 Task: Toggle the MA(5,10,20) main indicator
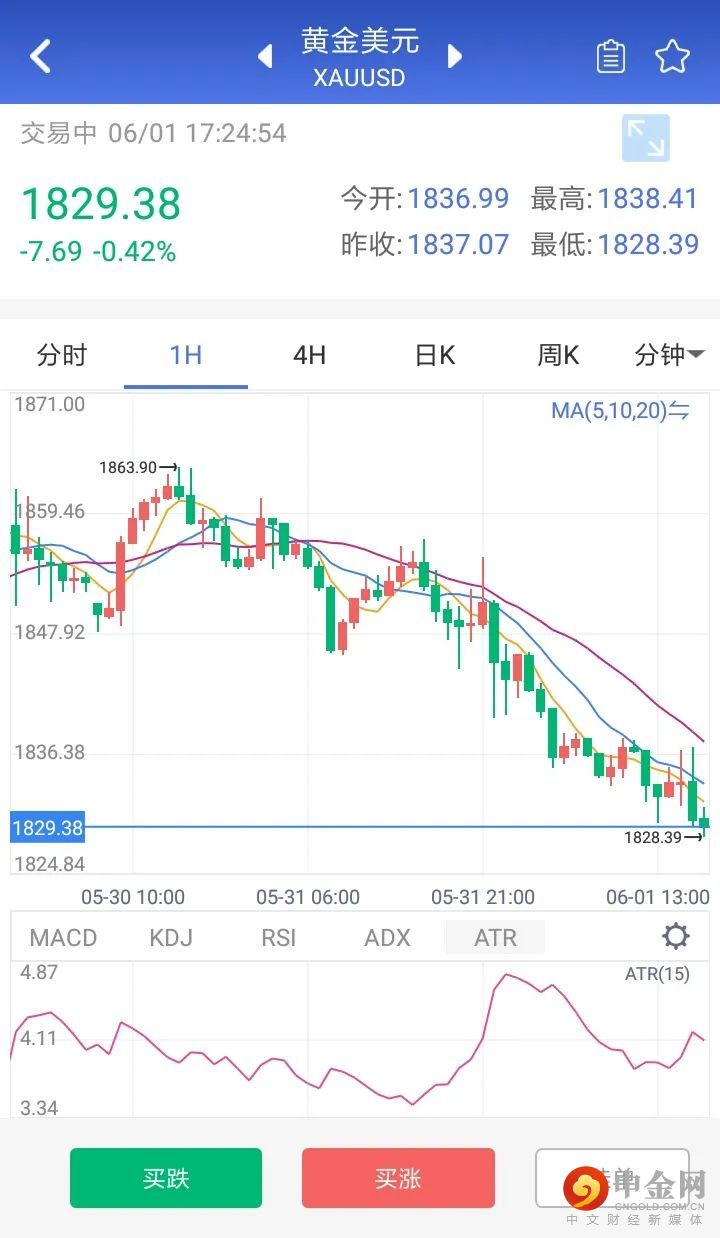tap(620, 410)
